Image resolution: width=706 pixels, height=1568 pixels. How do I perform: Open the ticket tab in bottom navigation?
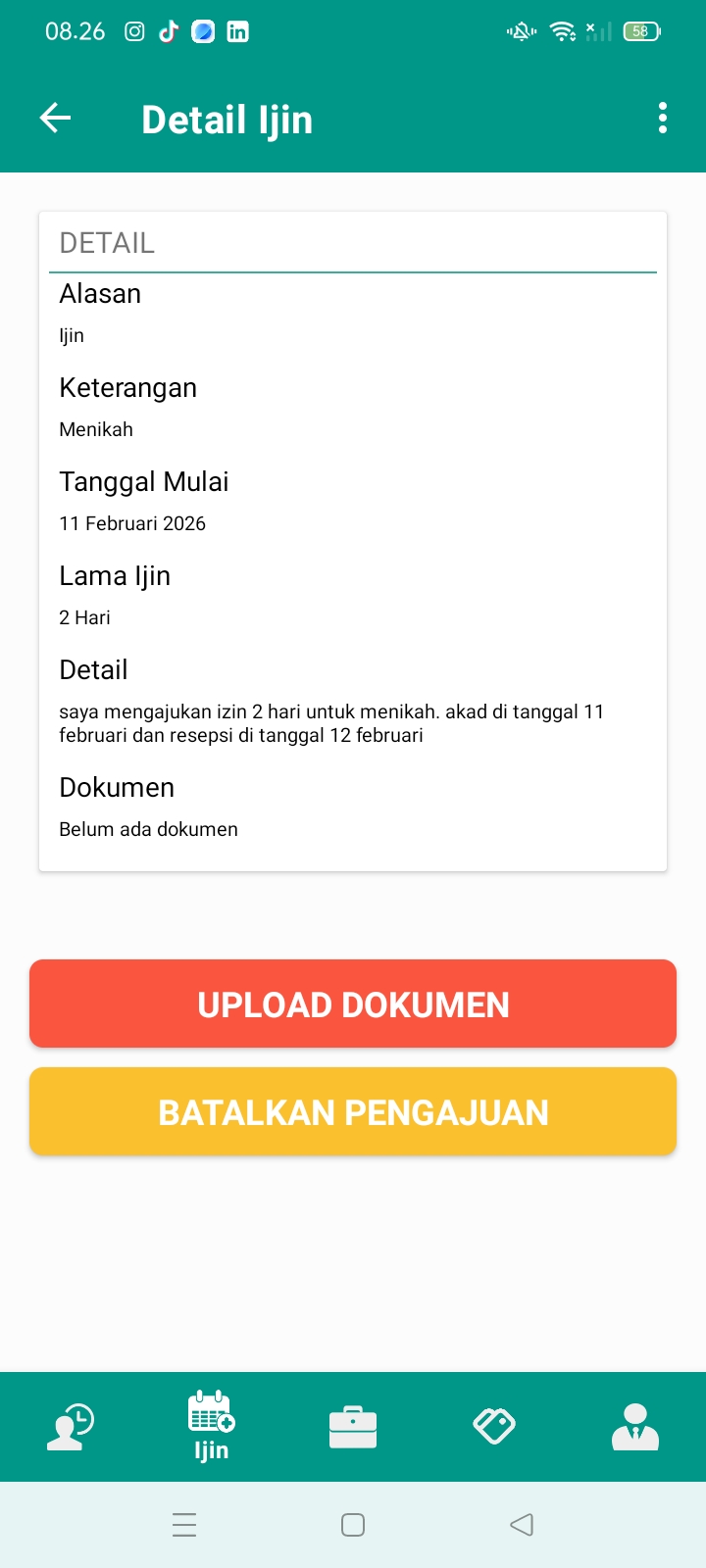coord(494,1426)
